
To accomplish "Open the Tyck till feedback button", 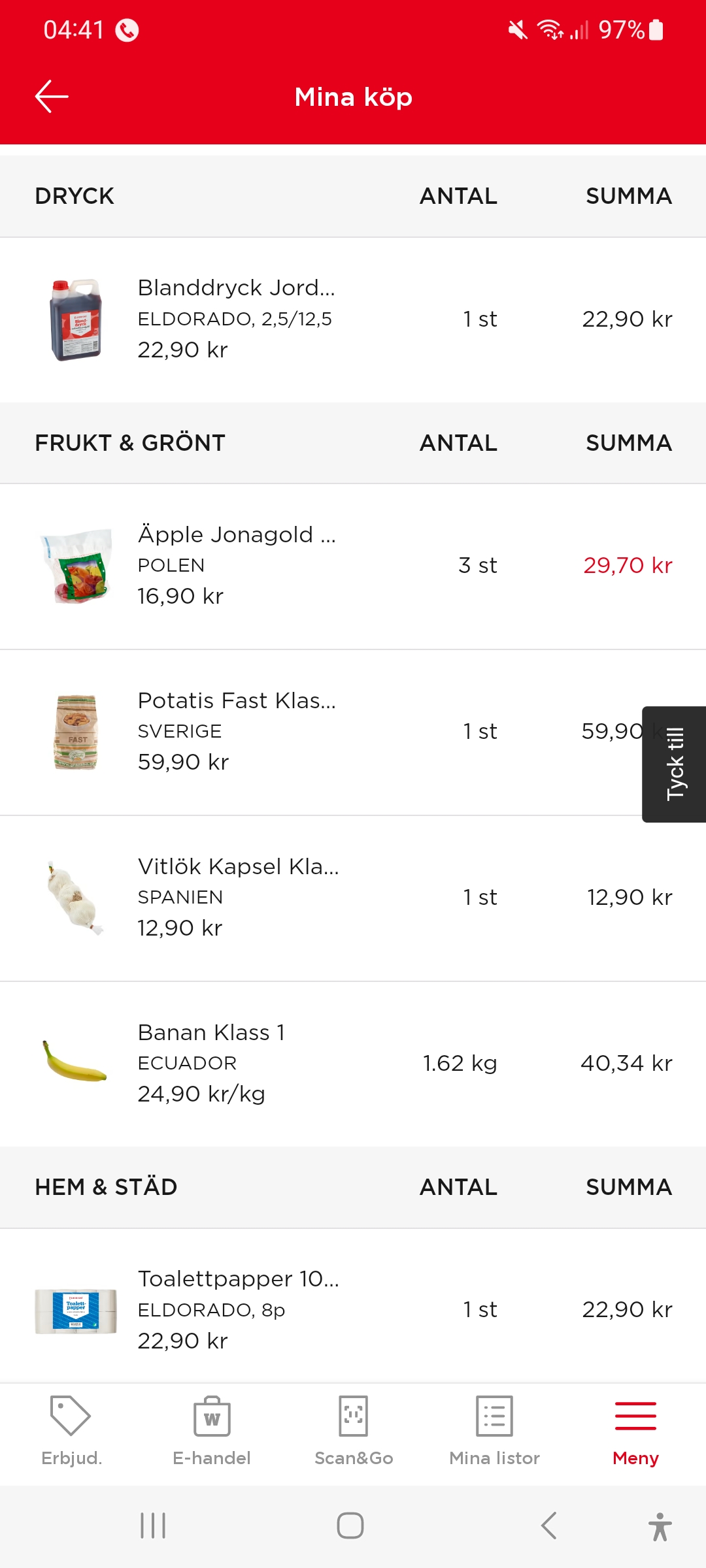I will pos(675,764).
